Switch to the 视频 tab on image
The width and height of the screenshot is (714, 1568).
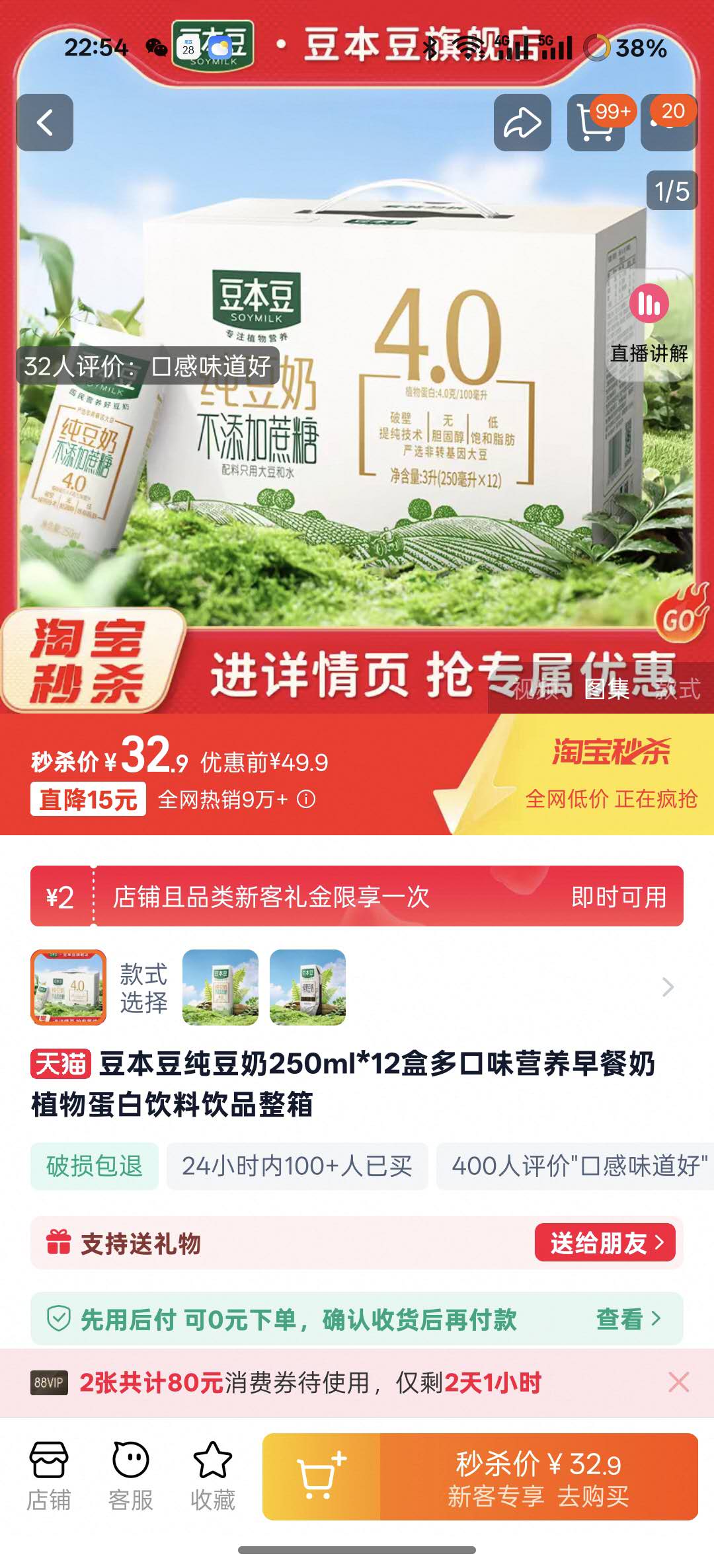537,689
